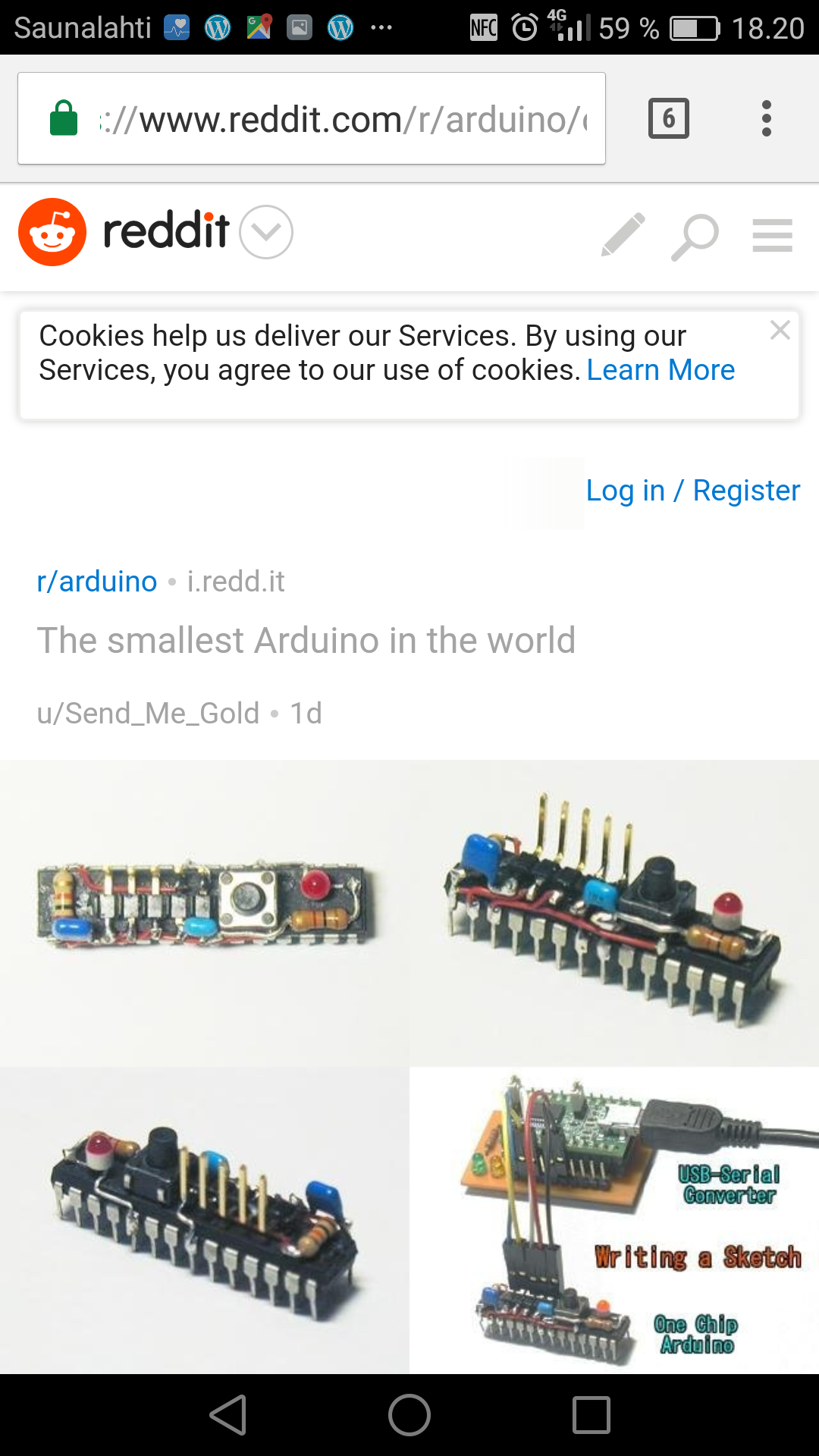This screenshot has width=819, height=1456.
Task: Open the system recent apps view
Action: (x=591, y=1415)
